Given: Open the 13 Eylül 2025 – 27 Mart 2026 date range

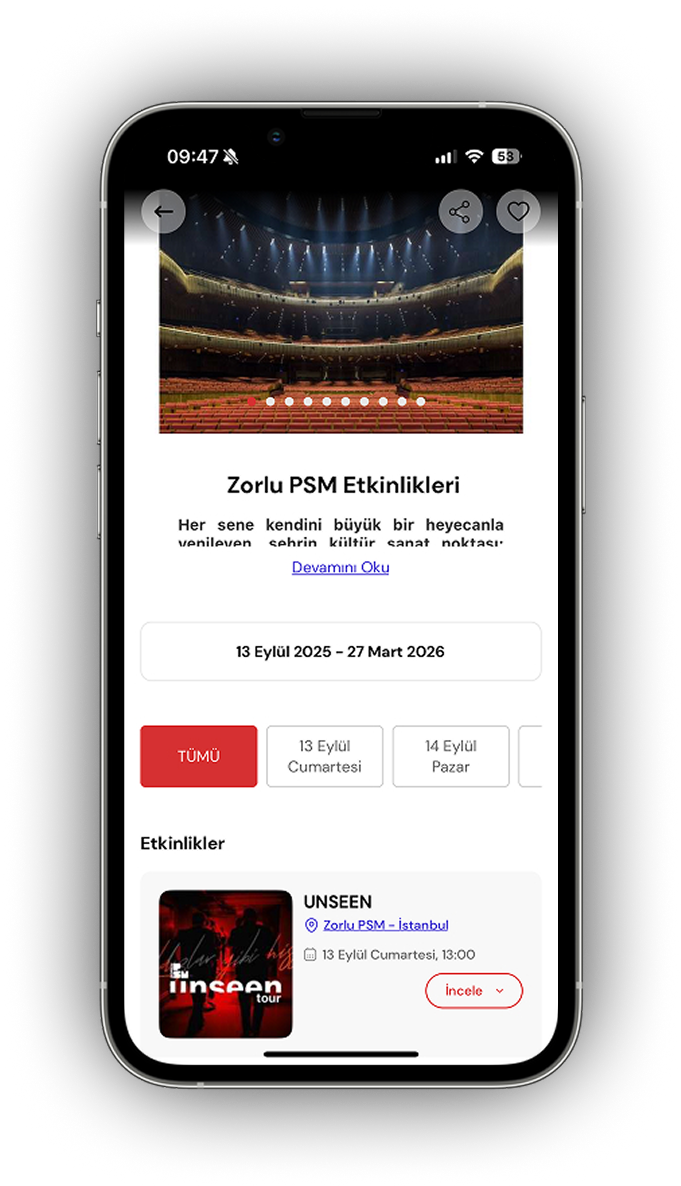Looking at the screenshot, I should [340, 651].
